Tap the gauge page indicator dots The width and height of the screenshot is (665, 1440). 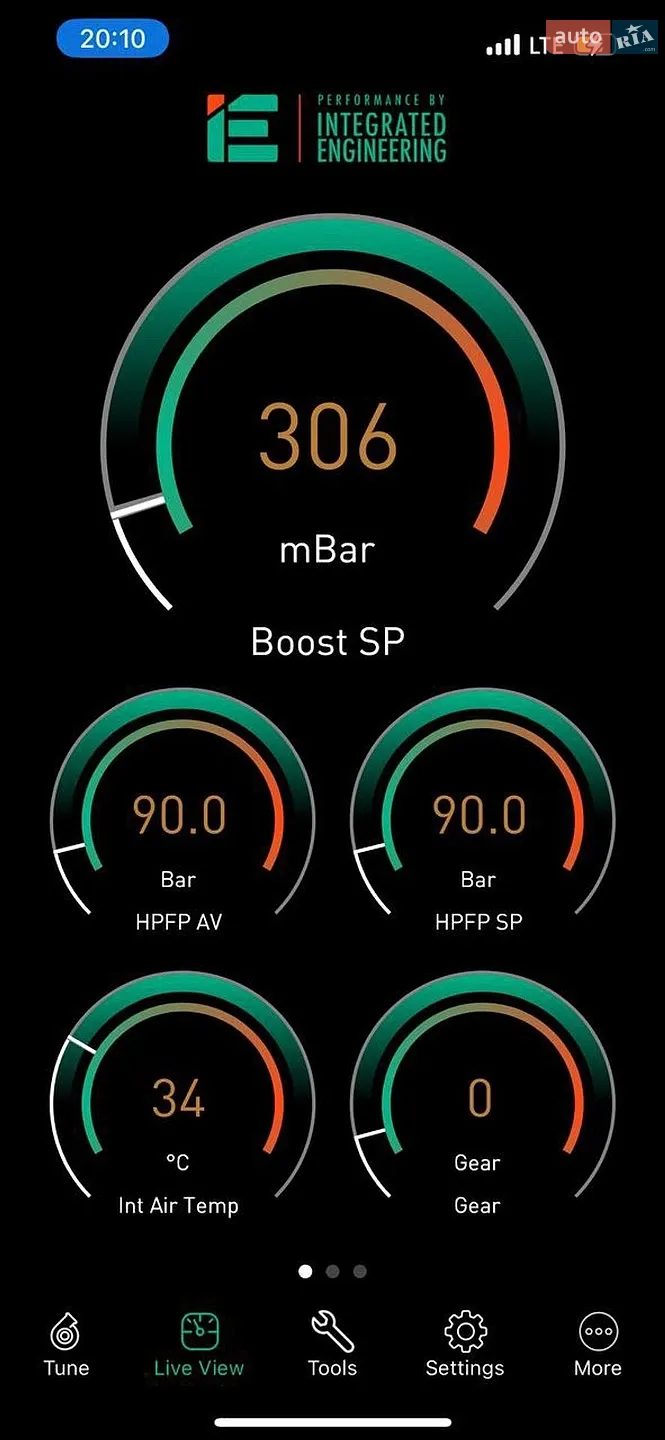(x=333, y=1272)
